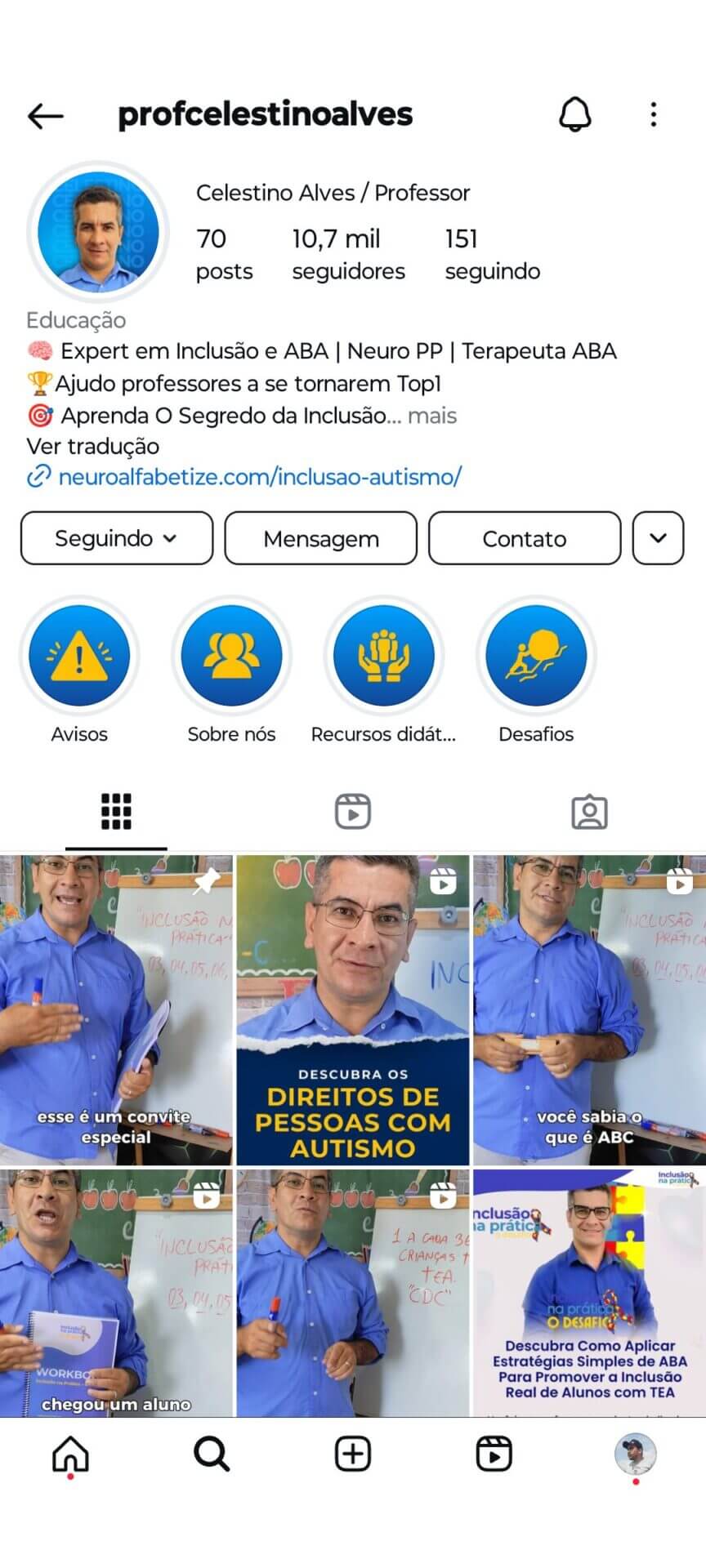Open the notifications bell for this profile
Screen dimensions: 706x1568
tap(574, 114)
